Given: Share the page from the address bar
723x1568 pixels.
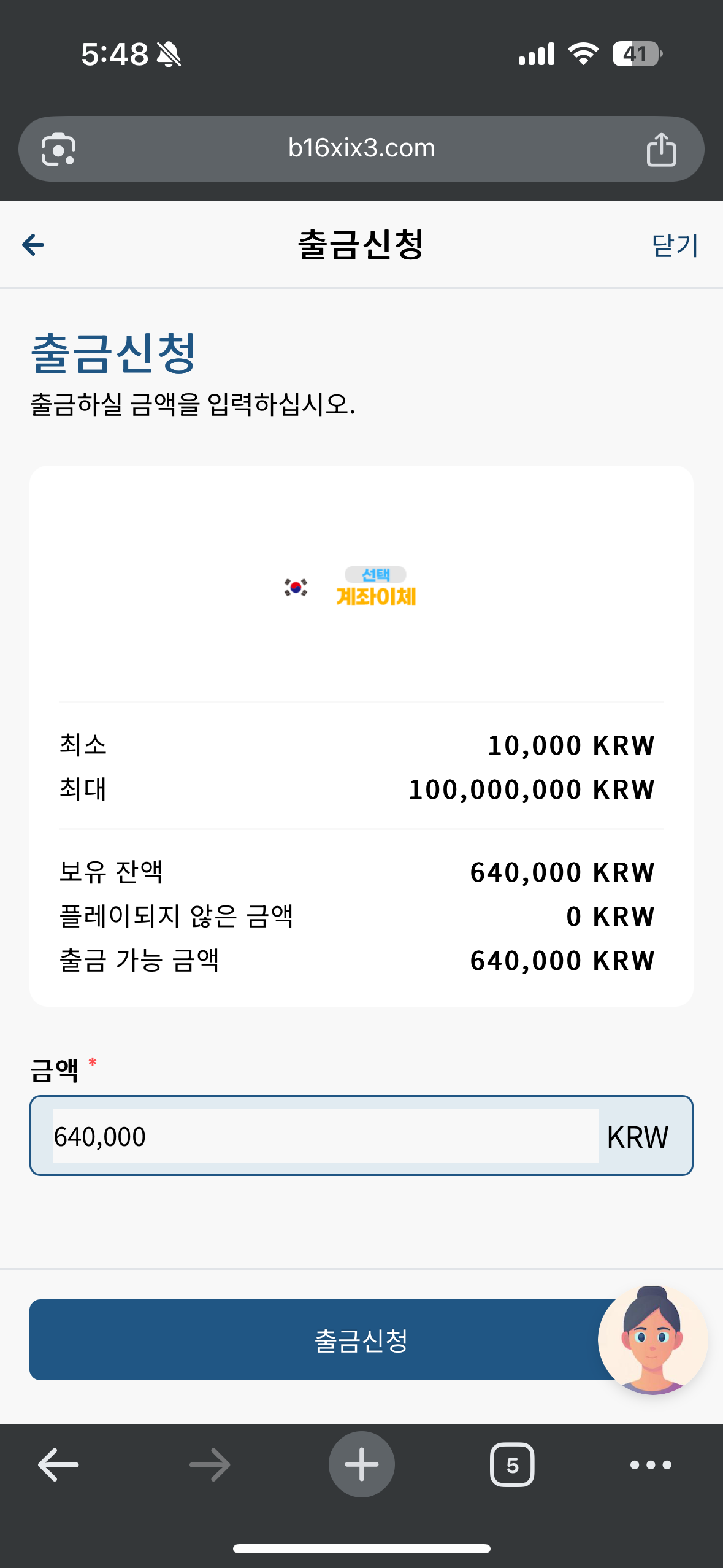Looking at the screenshot, I should click(661, 149).
